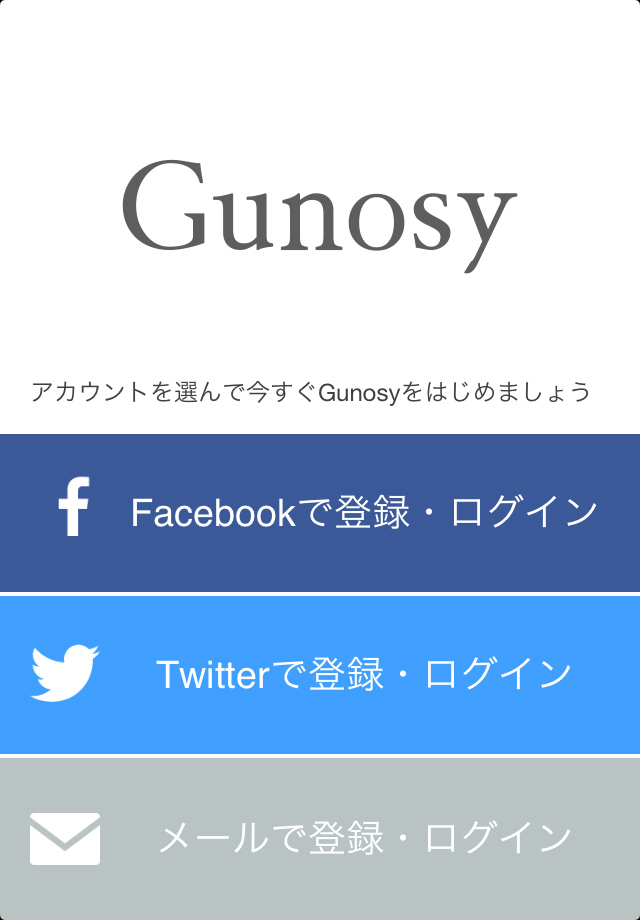Image resolution: width=640 pixels, height=920 pixels.
Task: Choose Twitterで登録・ログイン
Action: [320, 675]
